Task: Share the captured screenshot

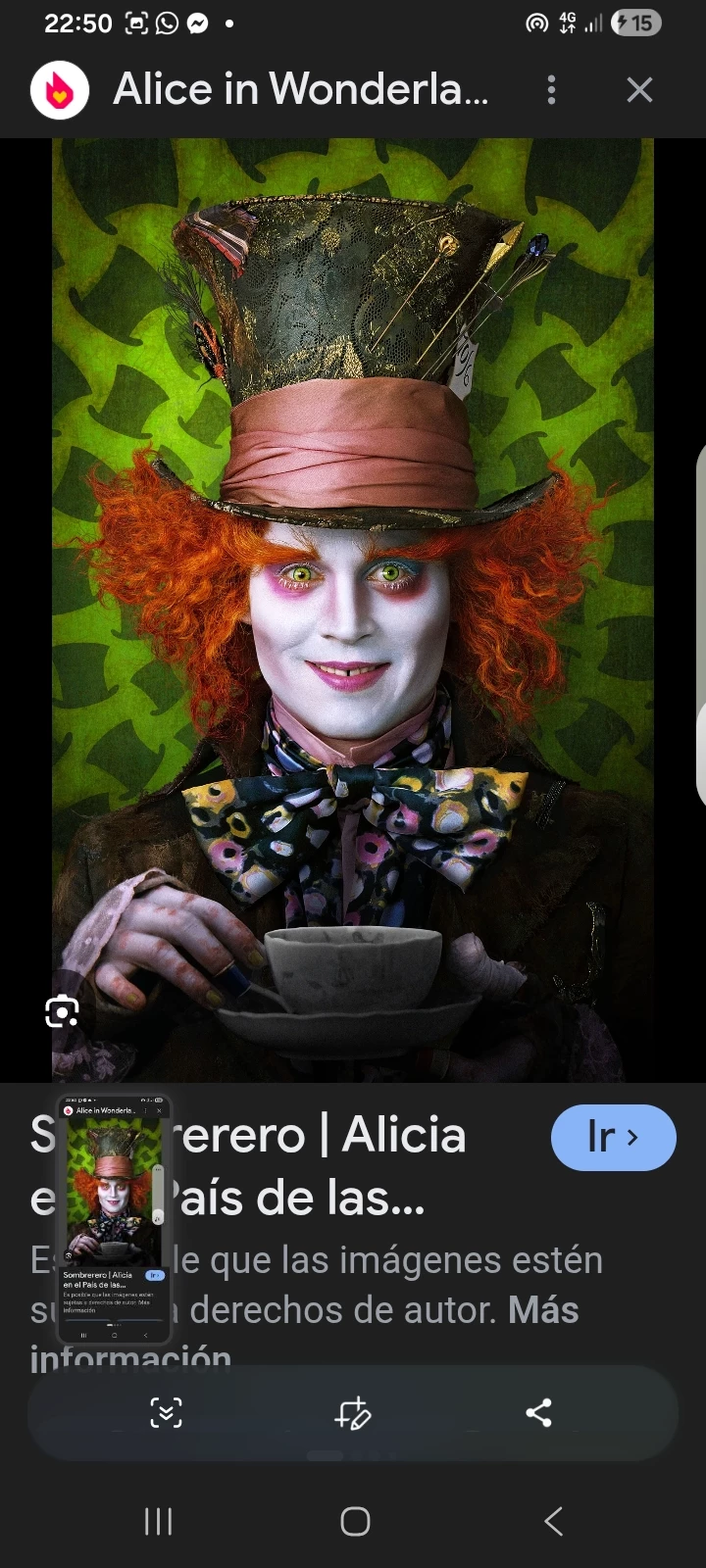Action: tap(538, 1413)
